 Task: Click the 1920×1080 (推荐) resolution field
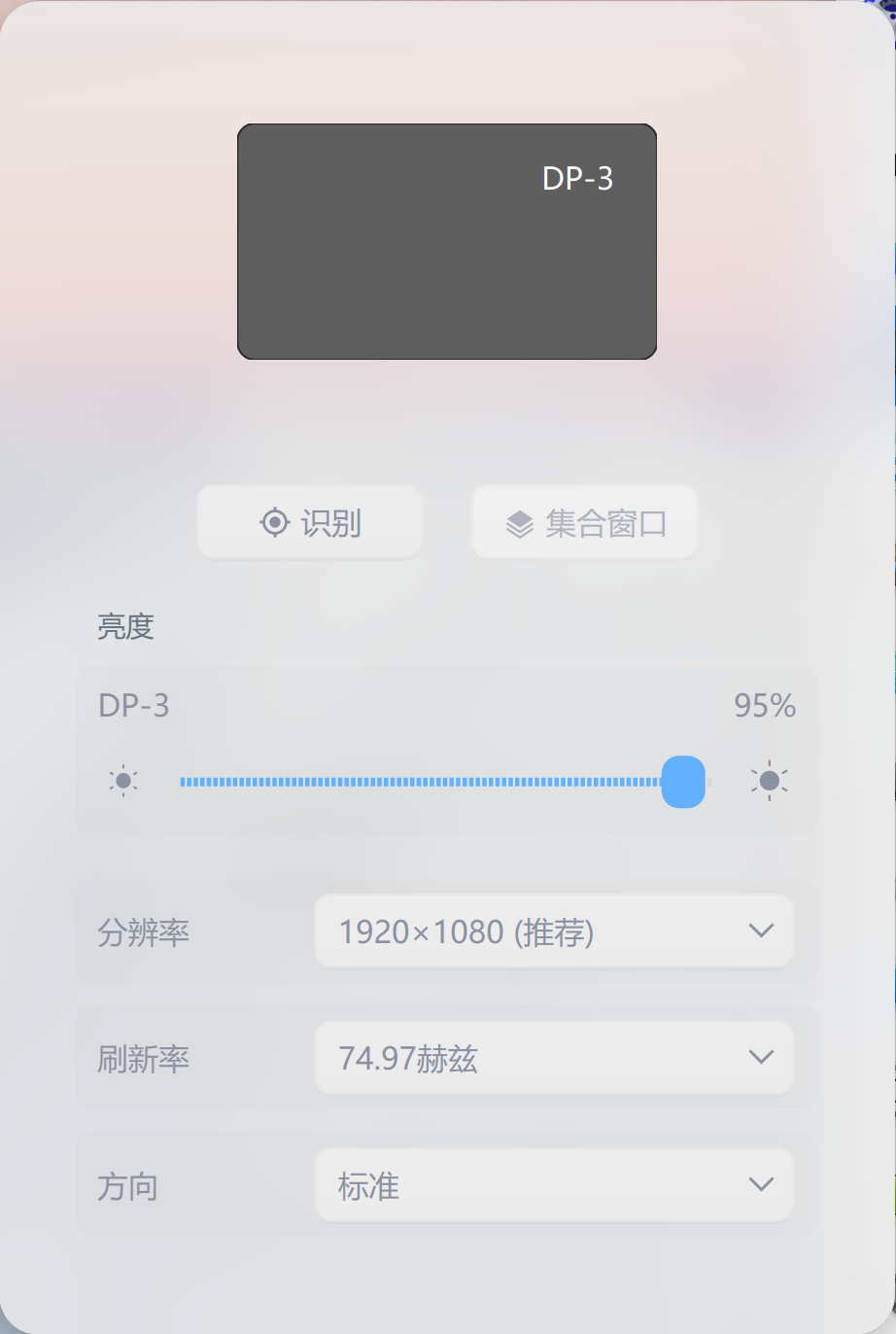(x=554, y=930)
